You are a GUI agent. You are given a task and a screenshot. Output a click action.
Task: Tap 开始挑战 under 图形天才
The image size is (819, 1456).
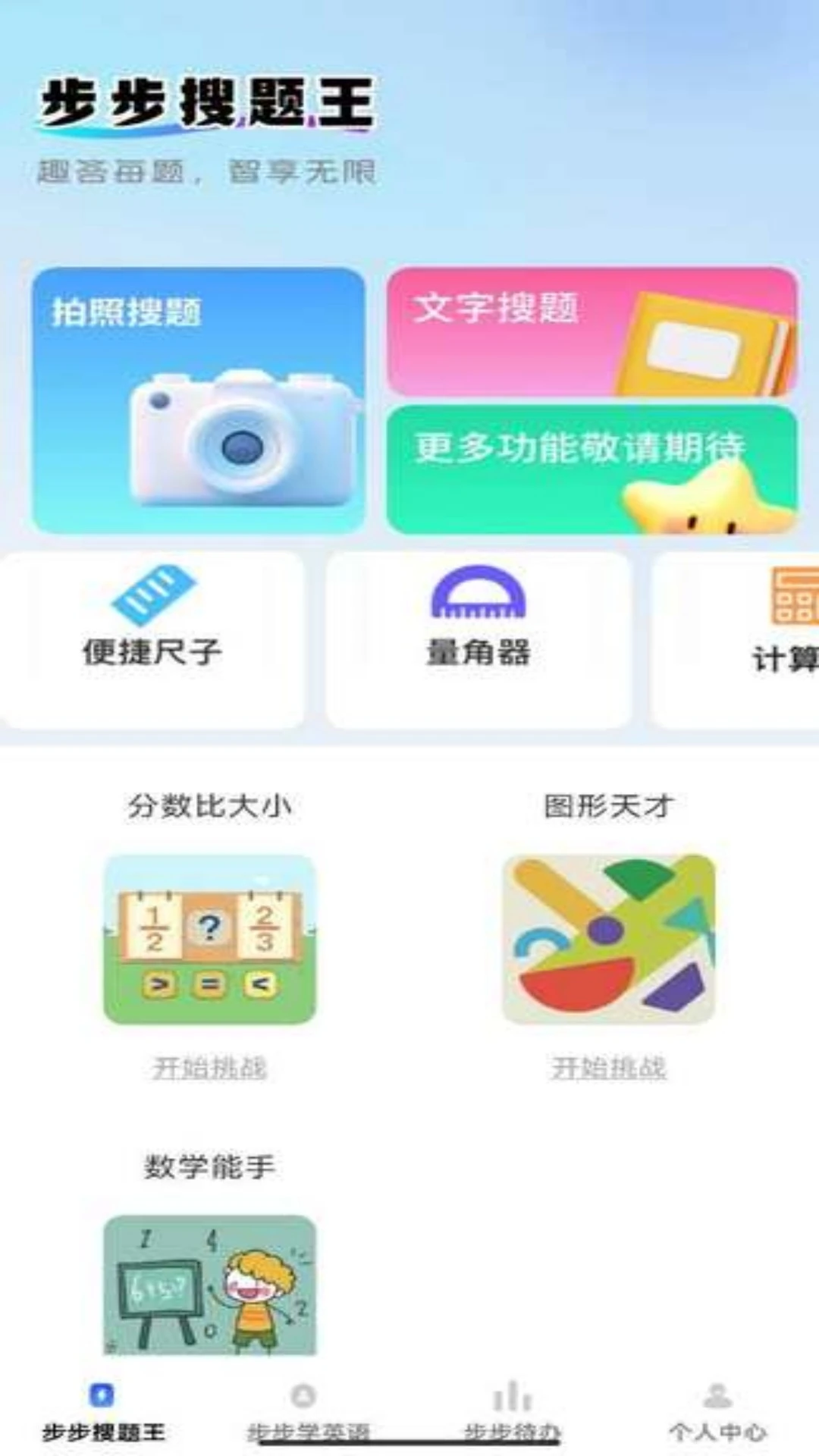(x=608, y=1068)
